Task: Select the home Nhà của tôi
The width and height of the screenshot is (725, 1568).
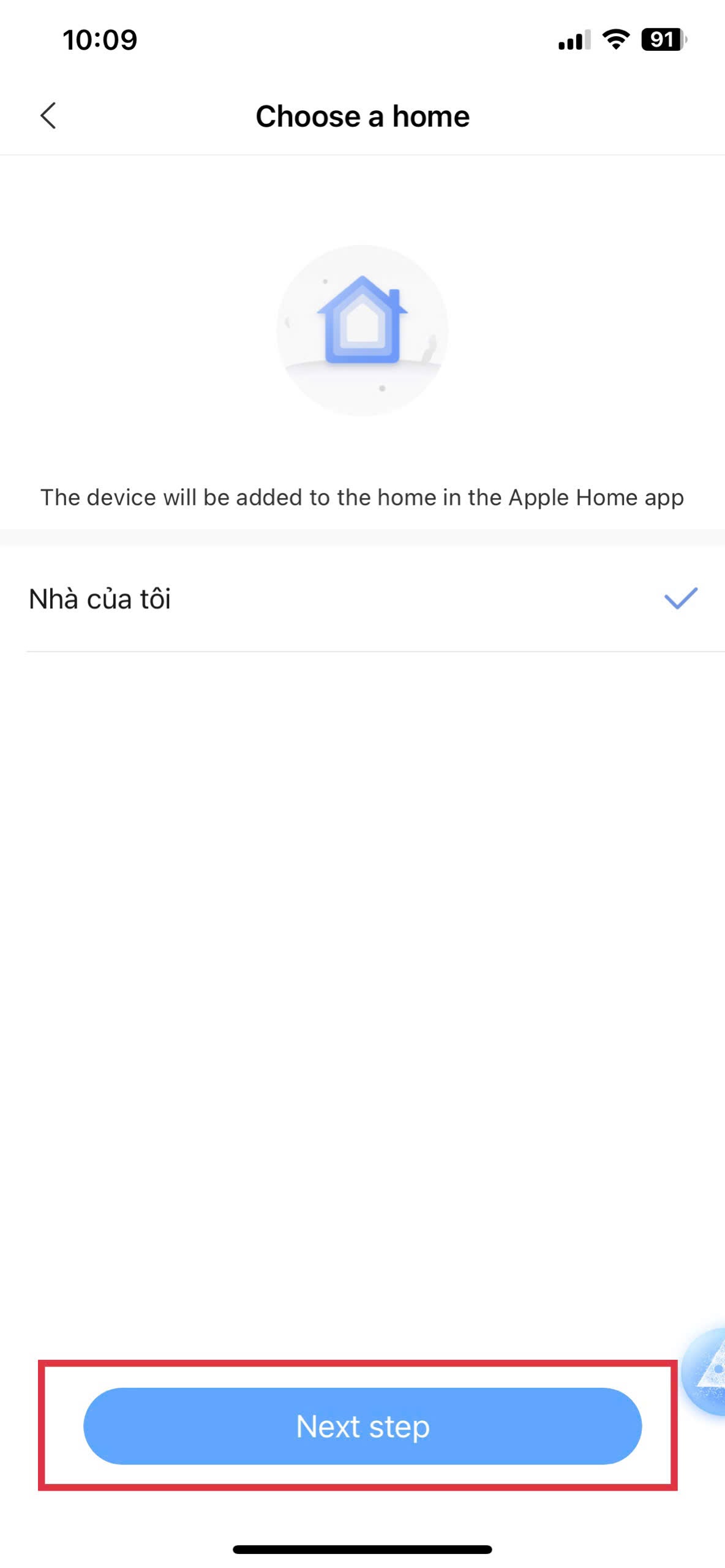Action: [361, 599]
